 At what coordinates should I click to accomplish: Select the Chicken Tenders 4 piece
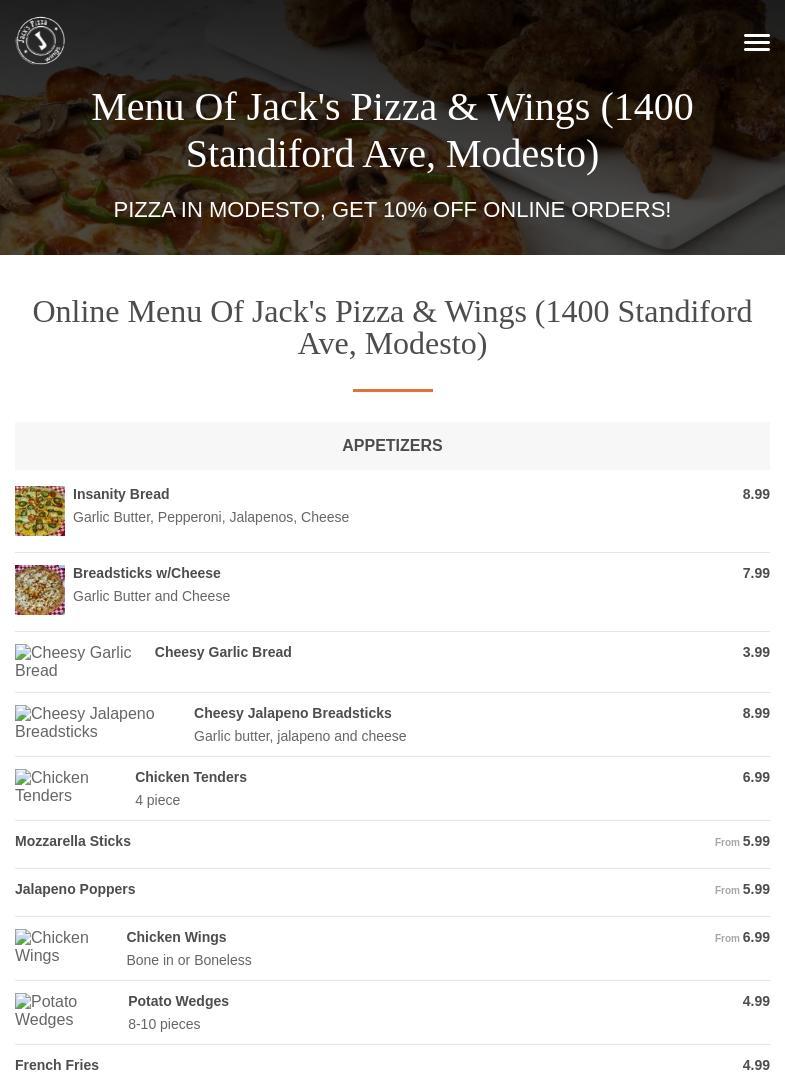pos(191,777)
